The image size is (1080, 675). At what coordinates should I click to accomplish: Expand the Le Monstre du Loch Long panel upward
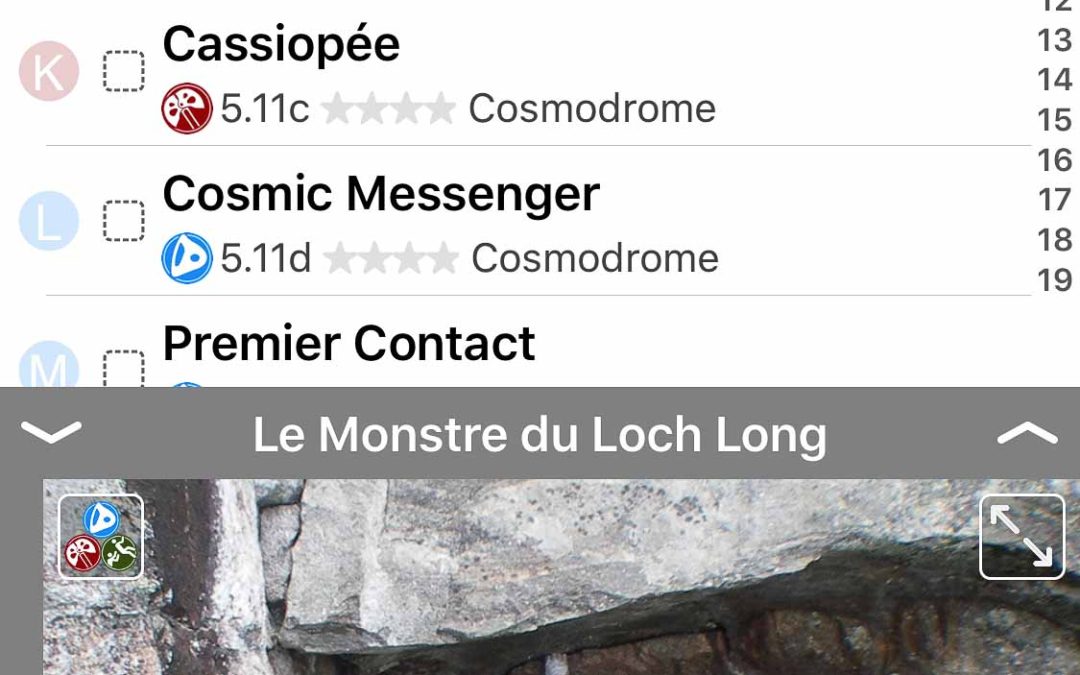1026,433
